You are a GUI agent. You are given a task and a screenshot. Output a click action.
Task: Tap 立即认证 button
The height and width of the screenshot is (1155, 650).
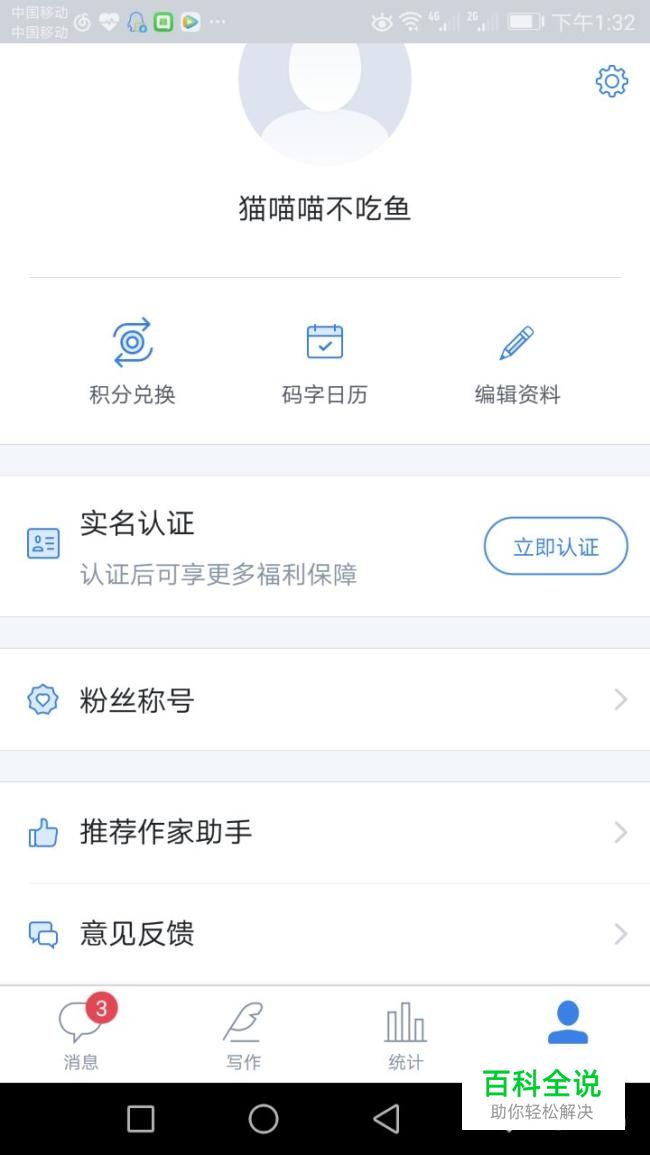tap(555, 546)
